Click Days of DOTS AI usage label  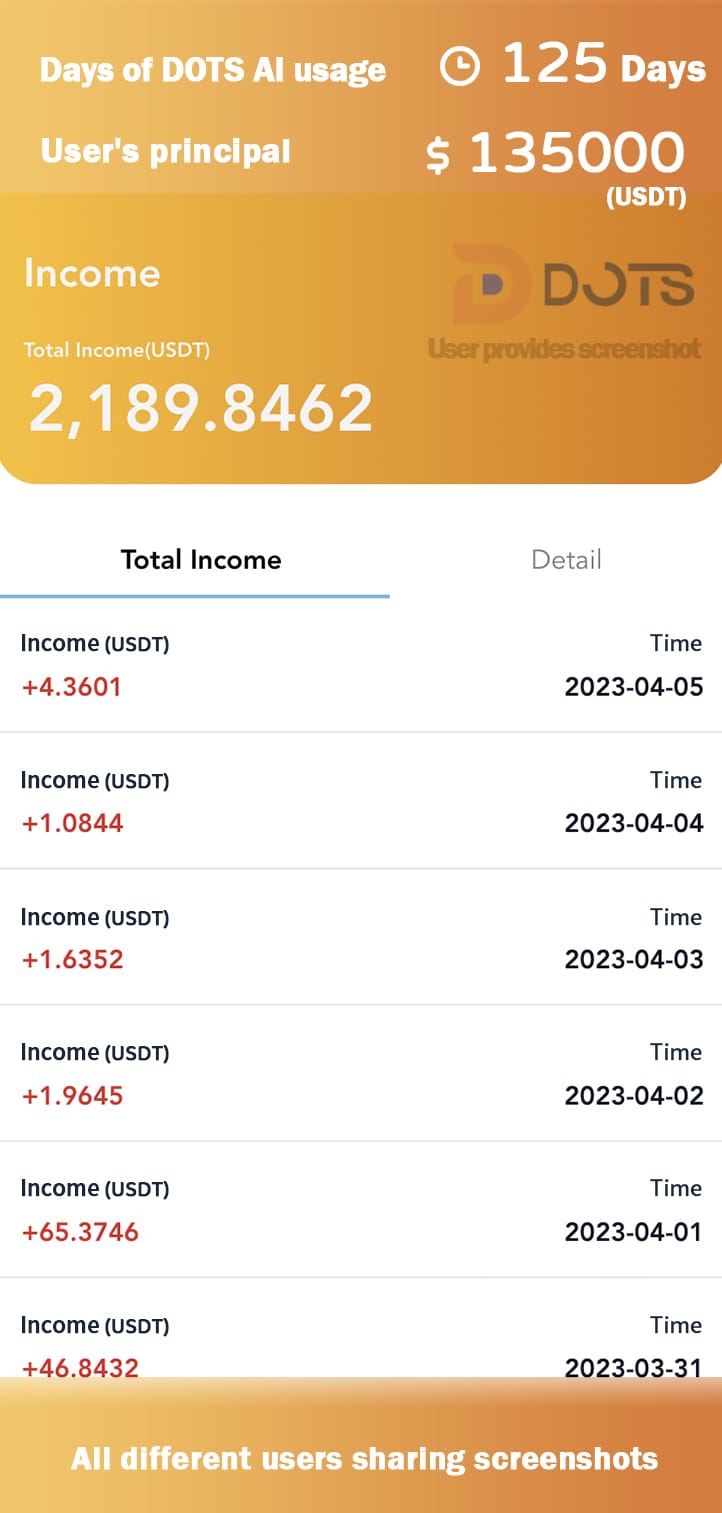pos(212,70)
